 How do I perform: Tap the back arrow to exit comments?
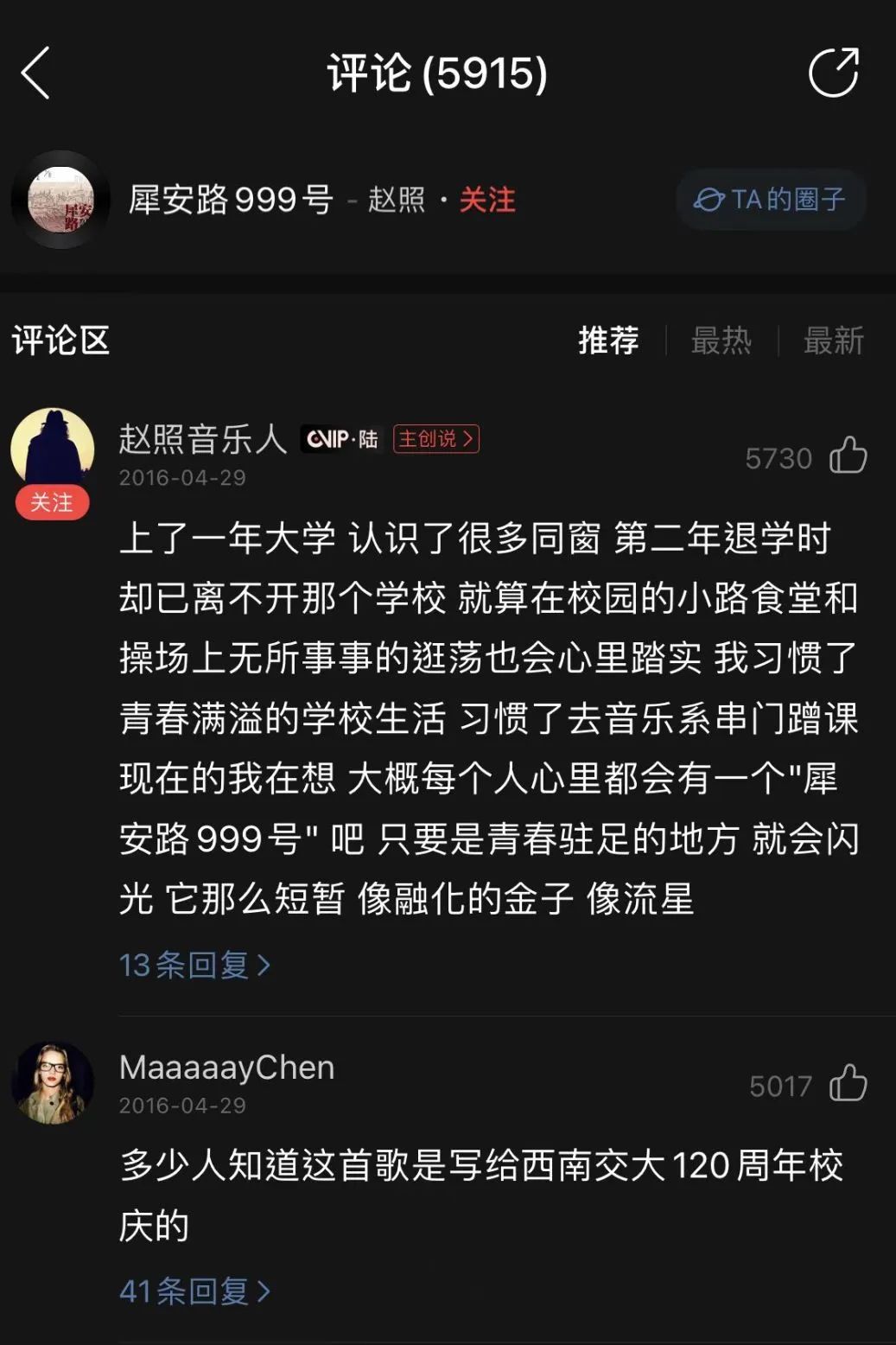pyautogui.click(x=36, y=73)
